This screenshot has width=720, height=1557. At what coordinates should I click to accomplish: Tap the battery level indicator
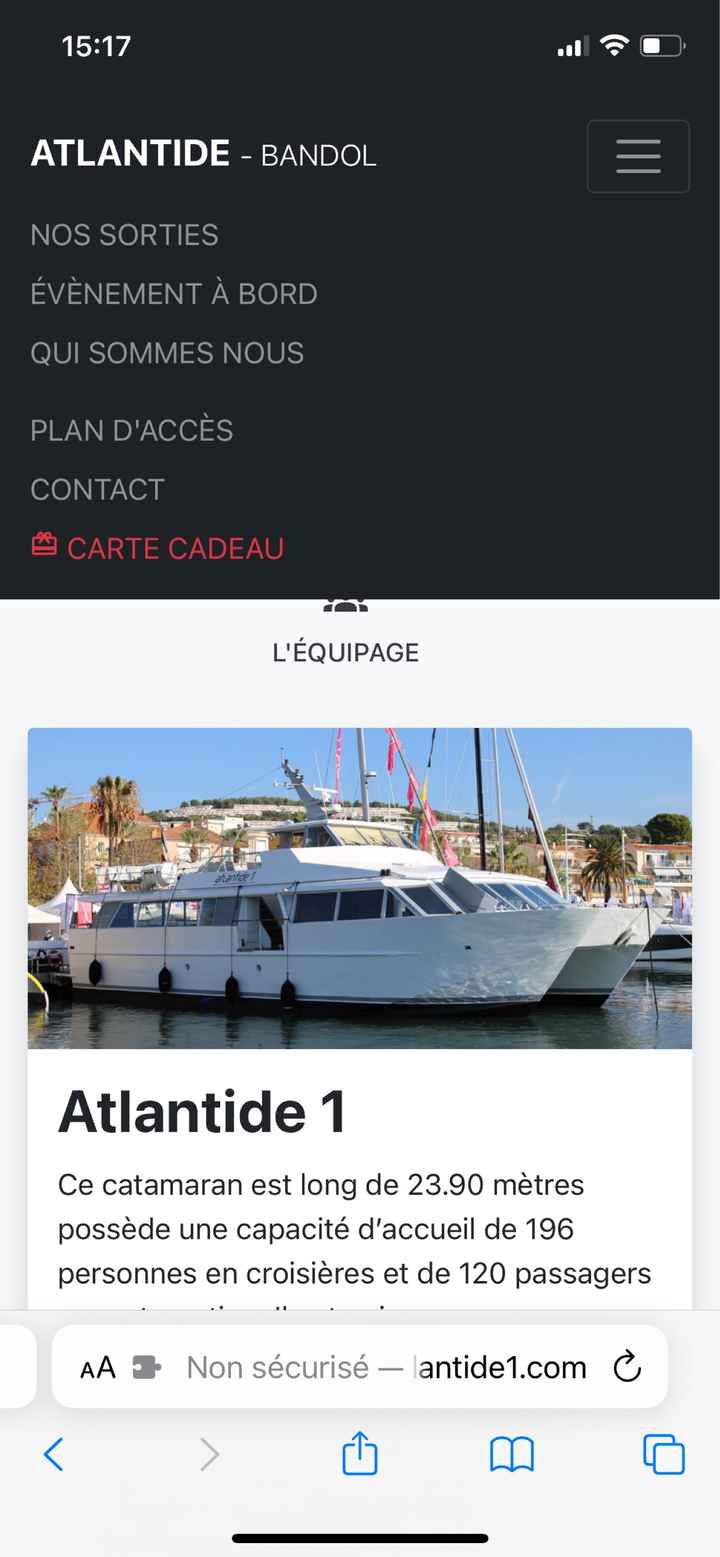click(x=661, y=44)
